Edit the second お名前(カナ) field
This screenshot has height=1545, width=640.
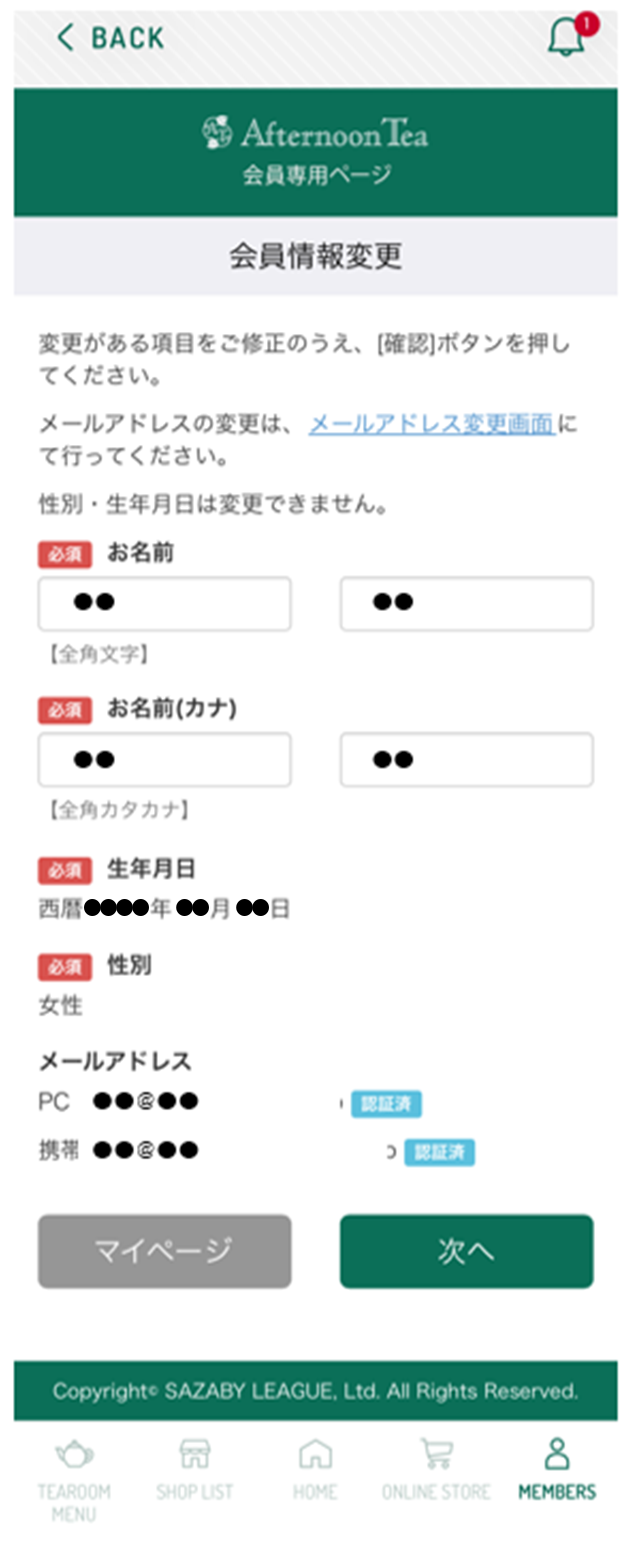466,759
